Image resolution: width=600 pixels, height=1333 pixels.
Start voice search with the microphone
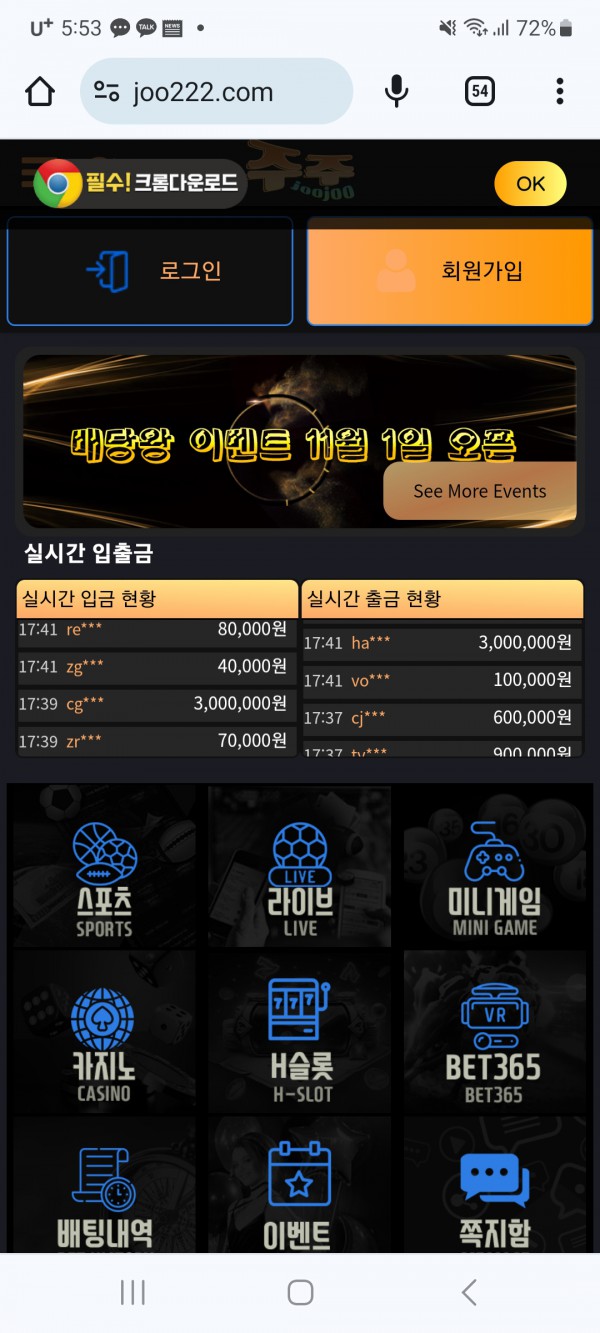tap(397, 92)
